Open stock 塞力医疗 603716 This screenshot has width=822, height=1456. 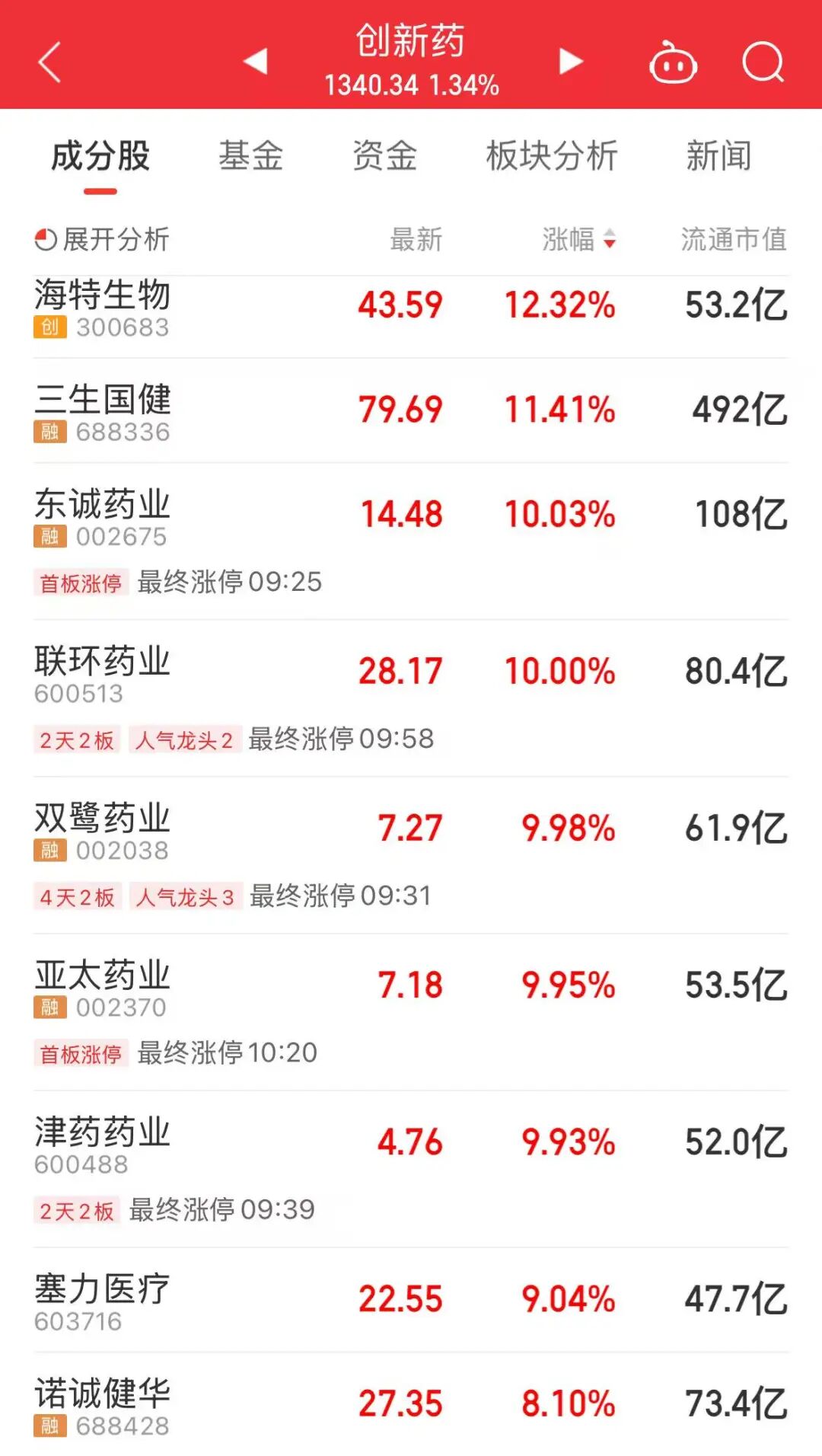click(x=103, y=1301)
